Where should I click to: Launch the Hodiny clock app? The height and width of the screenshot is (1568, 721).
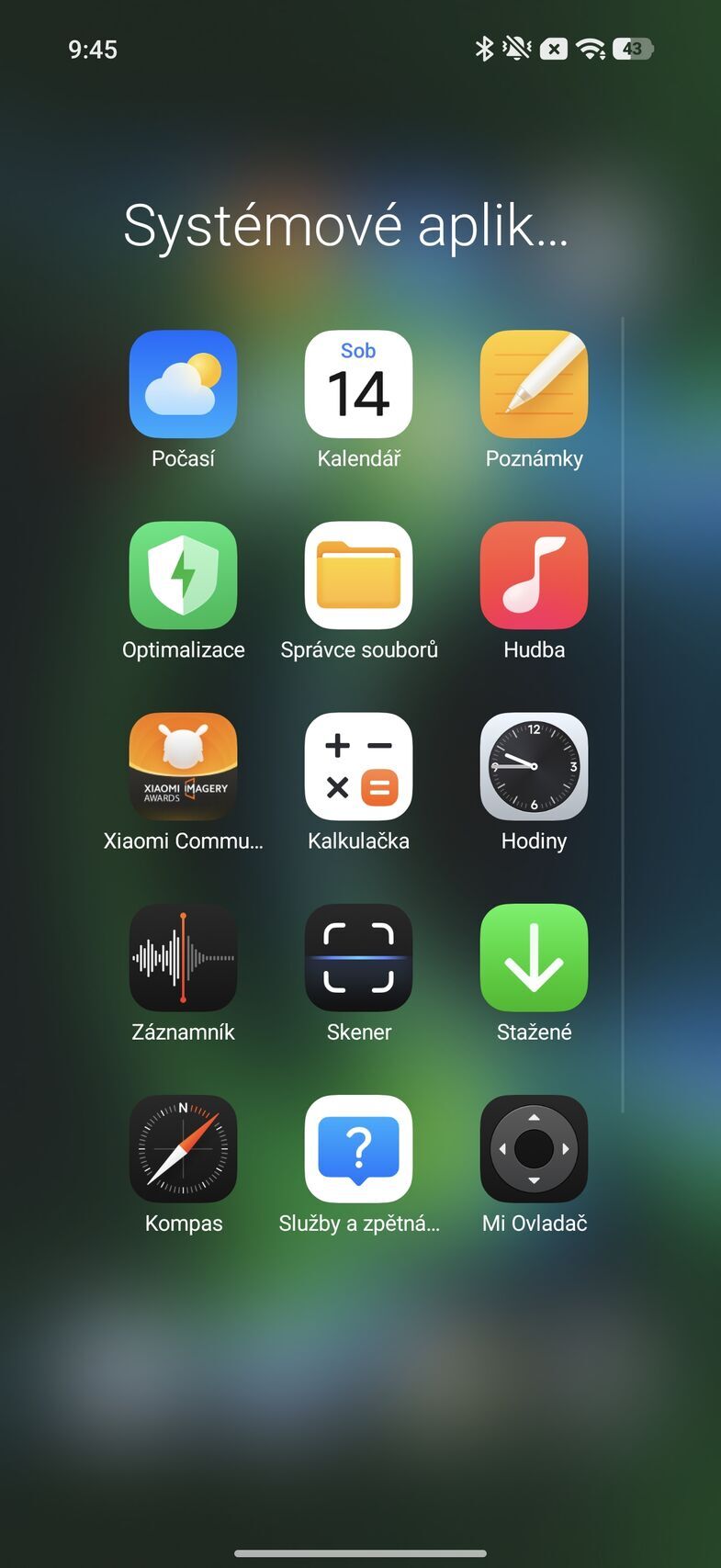click(534, 766)
